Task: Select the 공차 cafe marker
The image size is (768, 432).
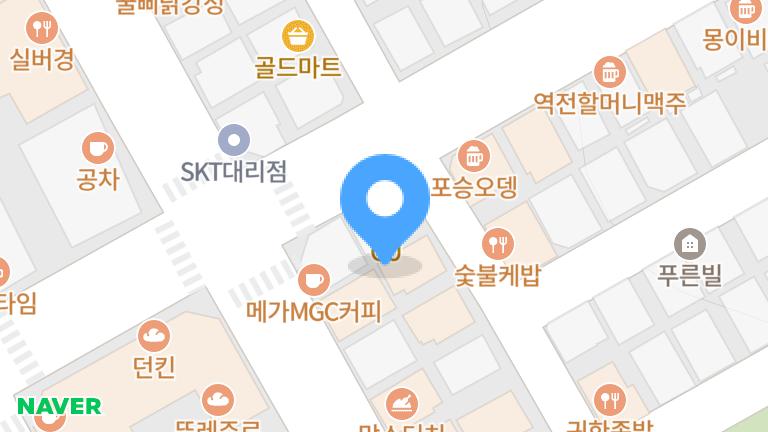Action: click(x=97, y=148)
